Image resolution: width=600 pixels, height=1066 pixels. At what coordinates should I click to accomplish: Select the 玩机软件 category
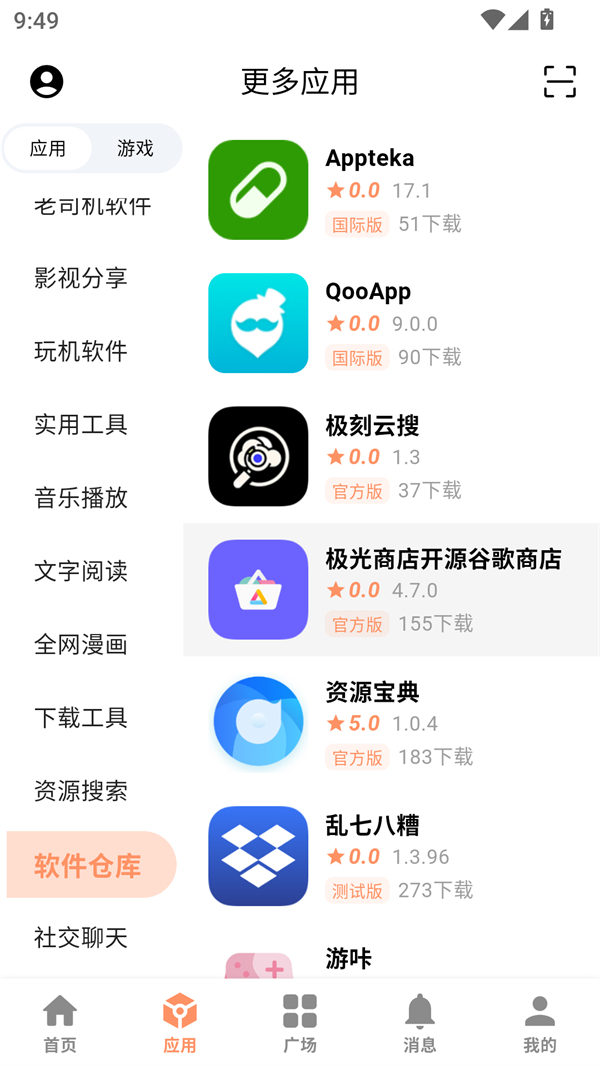point(81,351)
